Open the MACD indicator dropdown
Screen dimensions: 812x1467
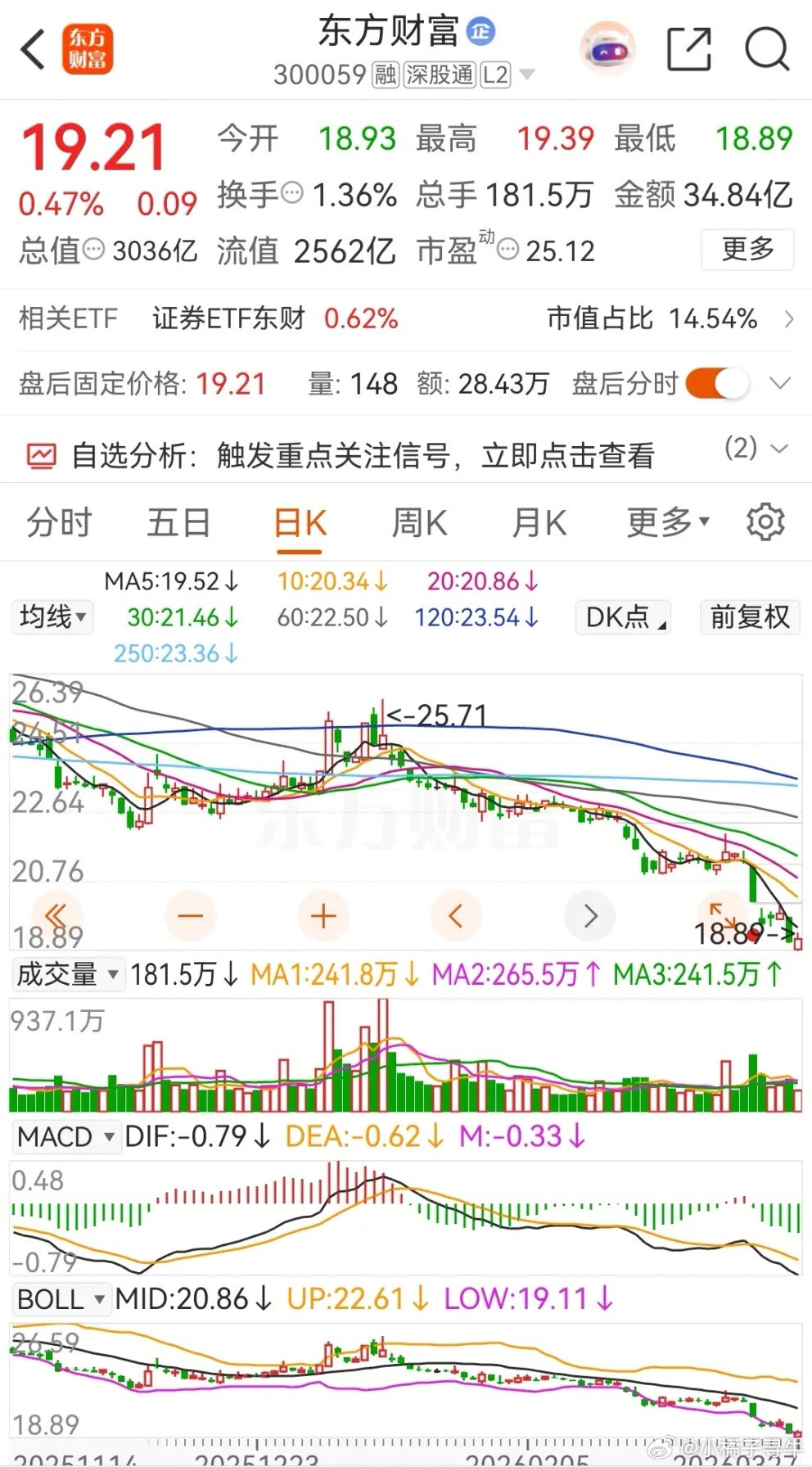coord(66,1137)
